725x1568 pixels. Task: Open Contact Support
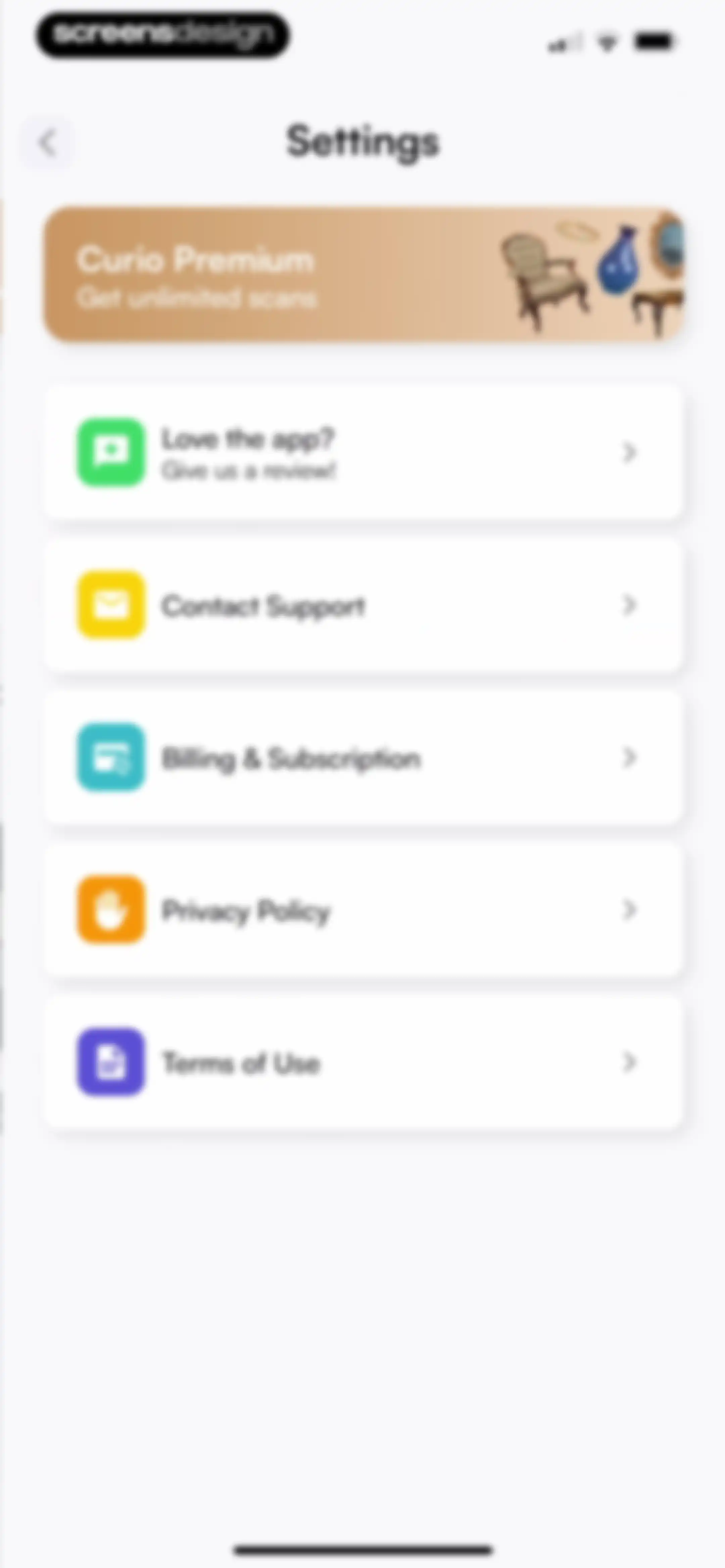[364, 605]
